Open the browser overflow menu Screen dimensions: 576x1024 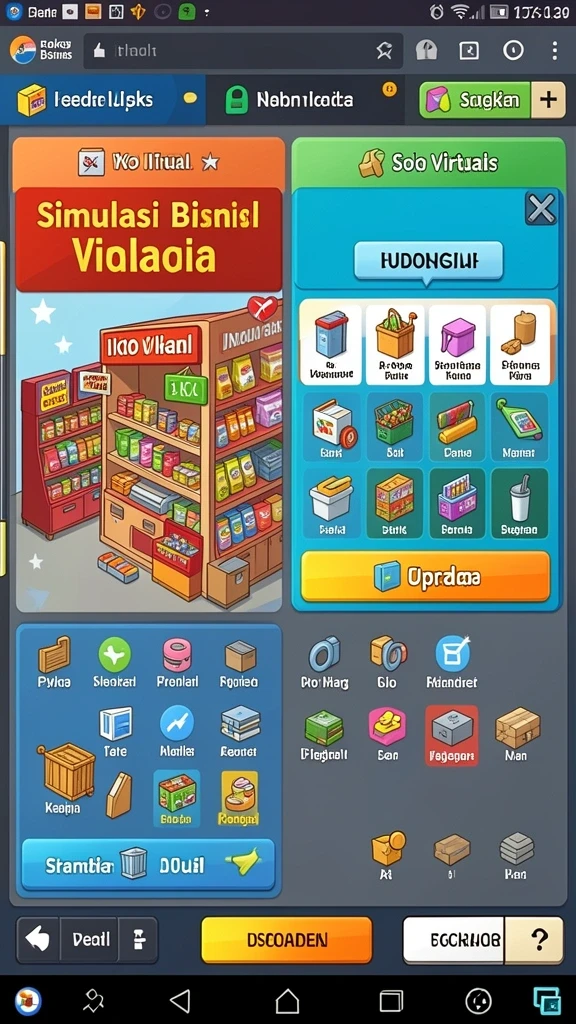(x=554, y=50)
